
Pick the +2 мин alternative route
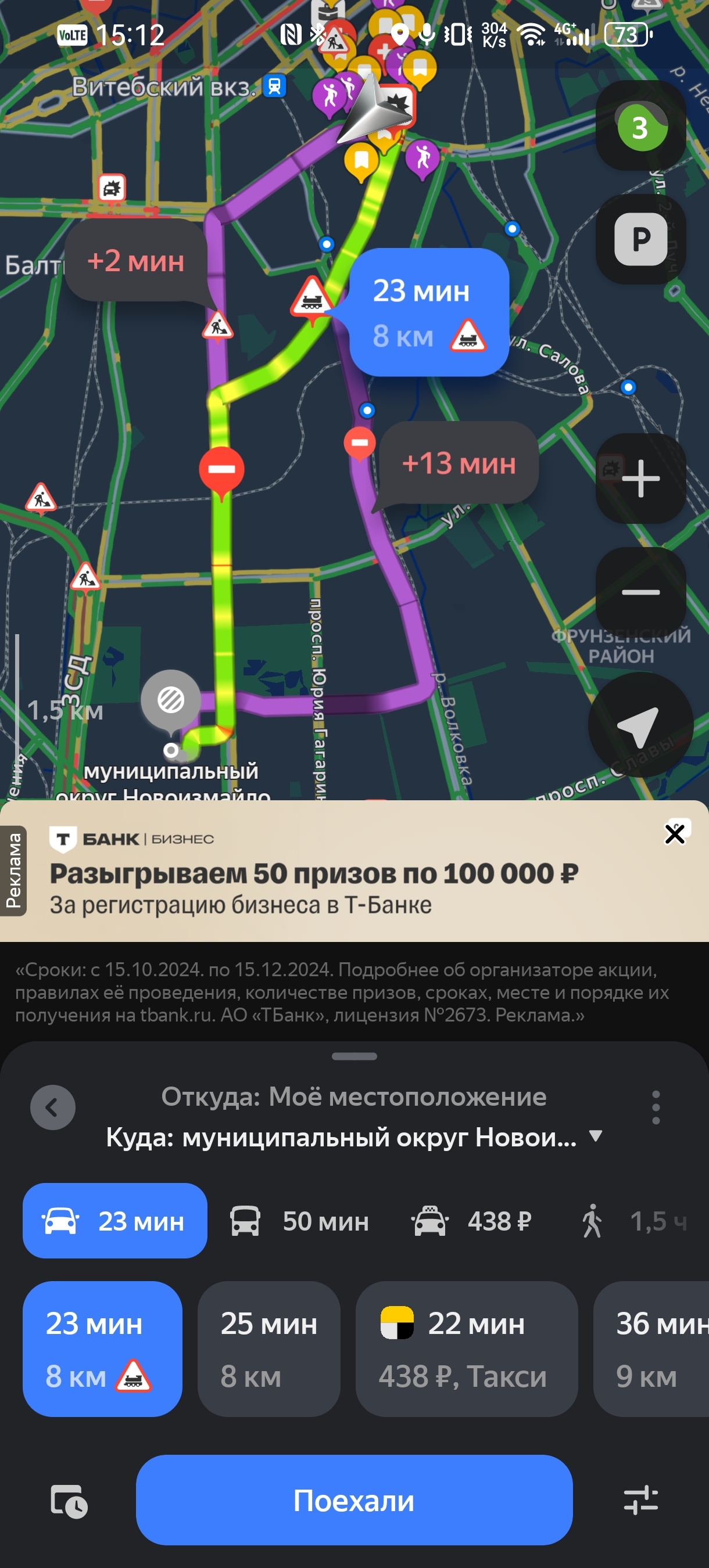136,261
